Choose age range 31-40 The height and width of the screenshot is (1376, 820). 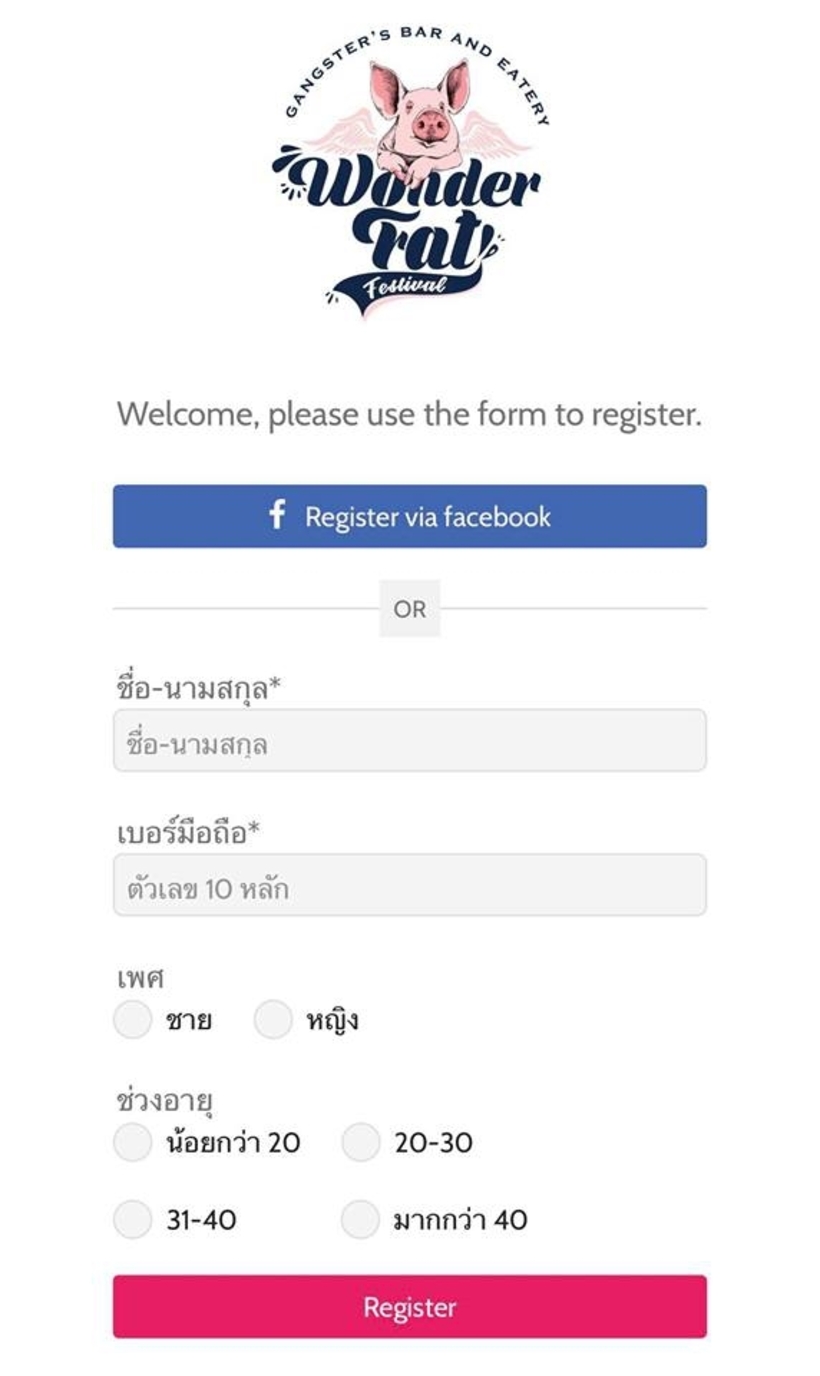(x=132, y=1220)
